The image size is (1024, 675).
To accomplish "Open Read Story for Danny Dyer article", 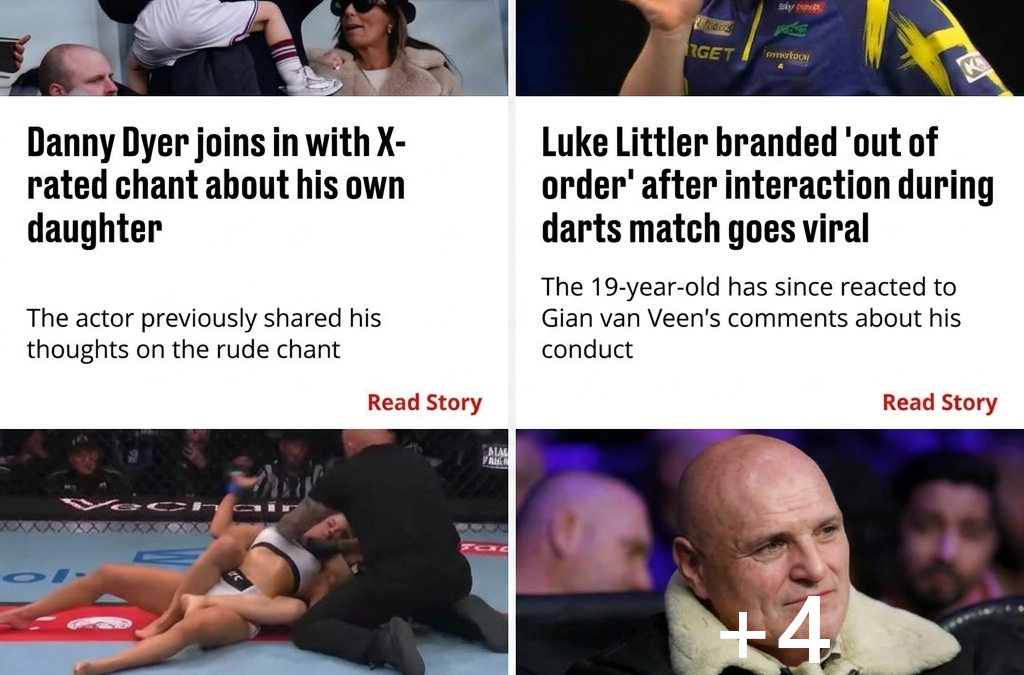I will [424, 402].
